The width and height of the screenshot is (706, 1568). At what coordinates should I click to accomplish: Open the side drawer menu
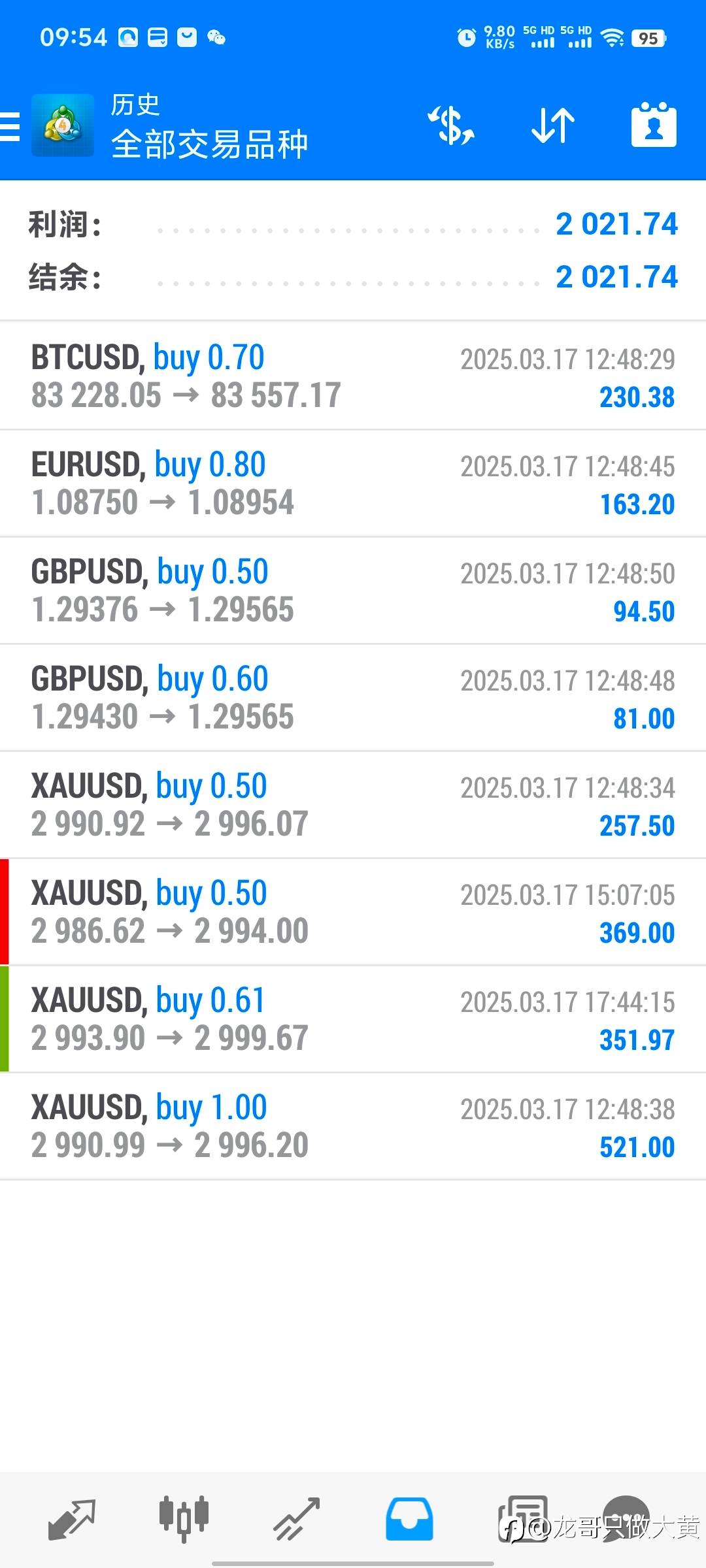tap(10, 126)
